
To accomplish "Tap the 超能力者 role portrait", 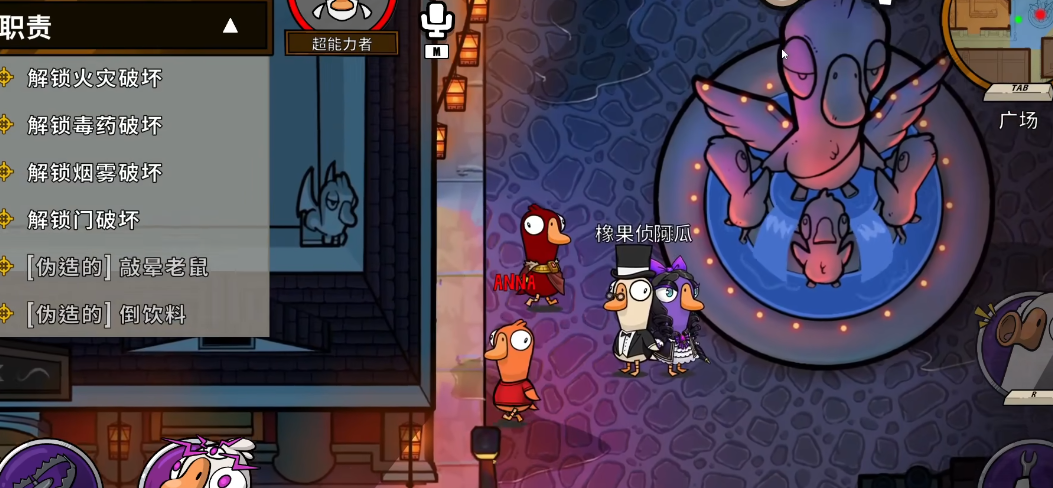I will click(342, 14).
